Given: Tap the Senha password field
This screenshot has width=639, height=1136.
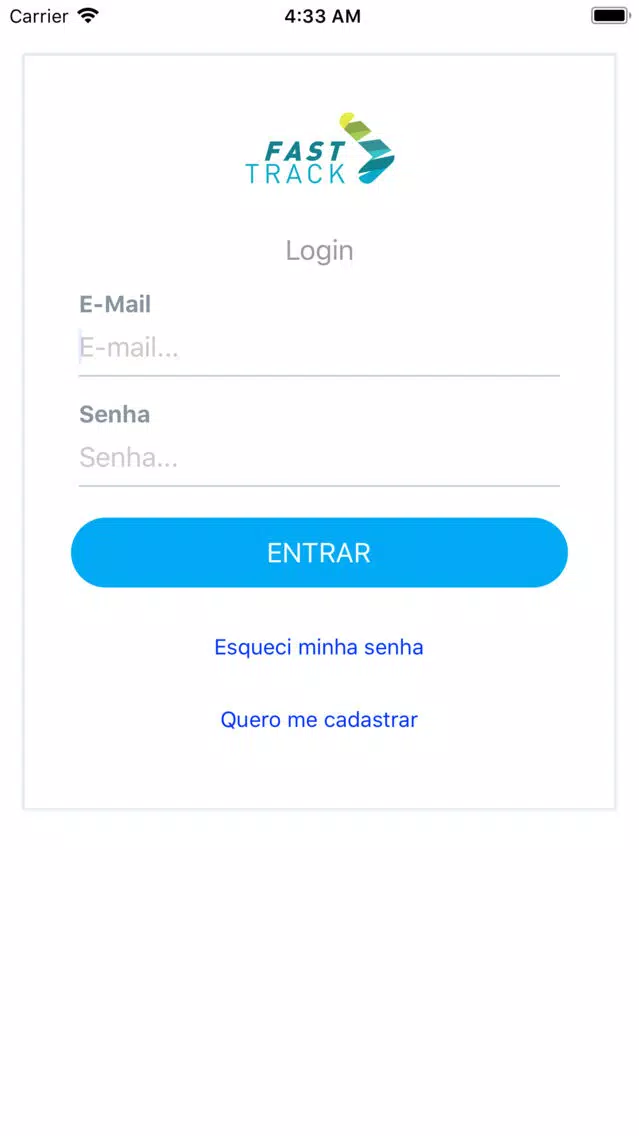Looking at the screenshot, I should coord(319,458).
